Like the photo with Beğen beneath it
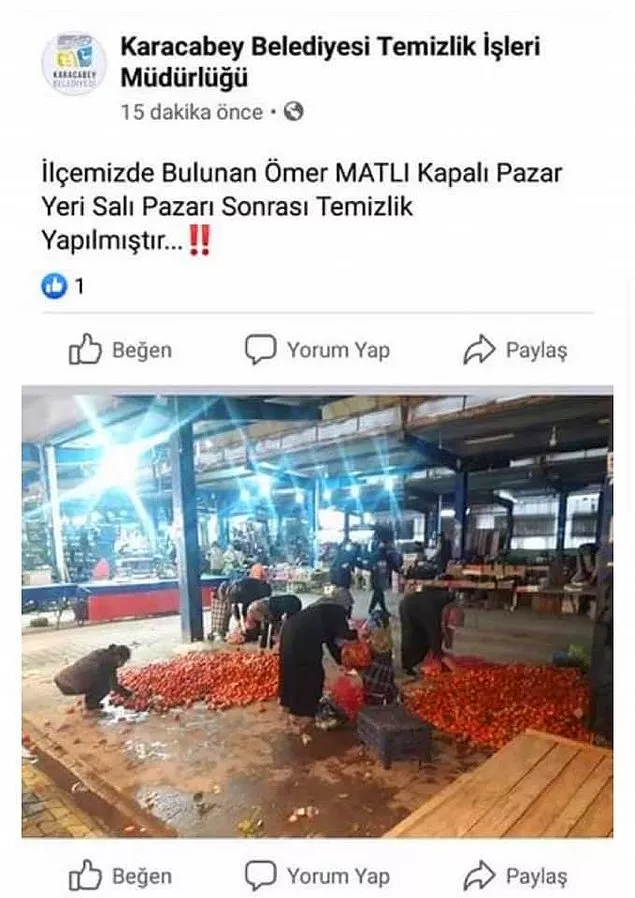Screen dimensions: 635x898 click(x=120, y=876)
